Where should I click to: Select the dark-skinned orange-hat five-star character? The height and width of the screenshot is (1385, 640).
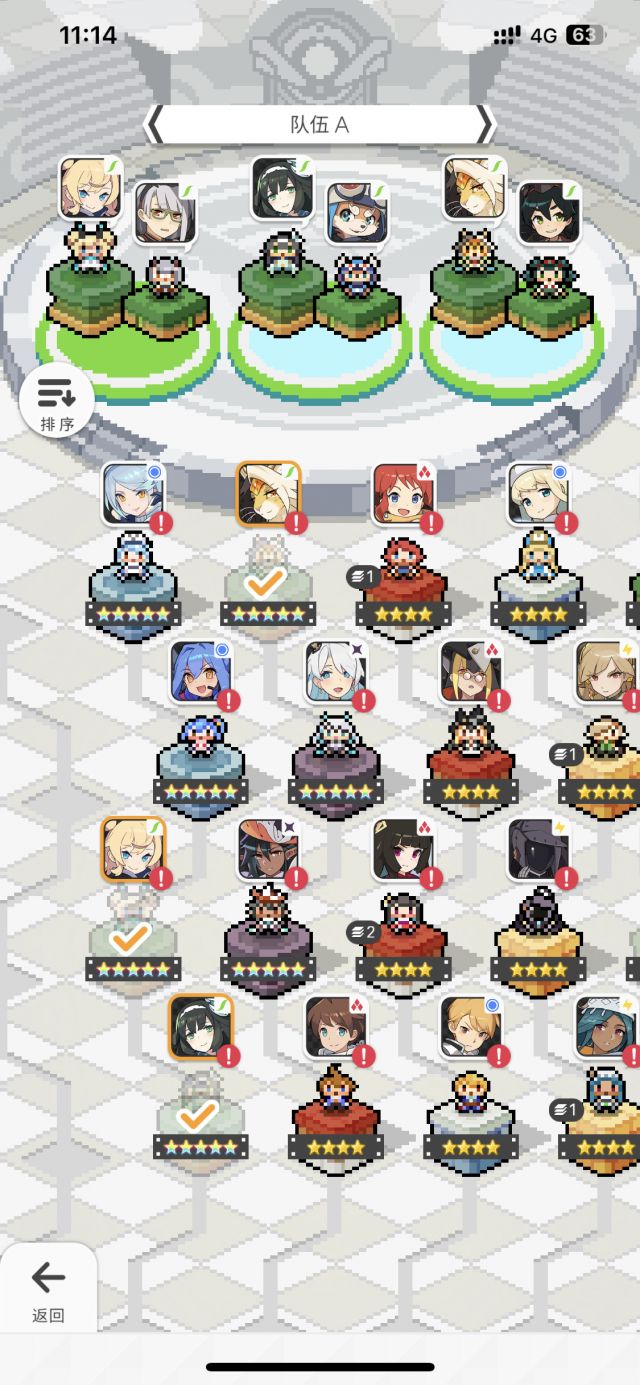[268, 850]
